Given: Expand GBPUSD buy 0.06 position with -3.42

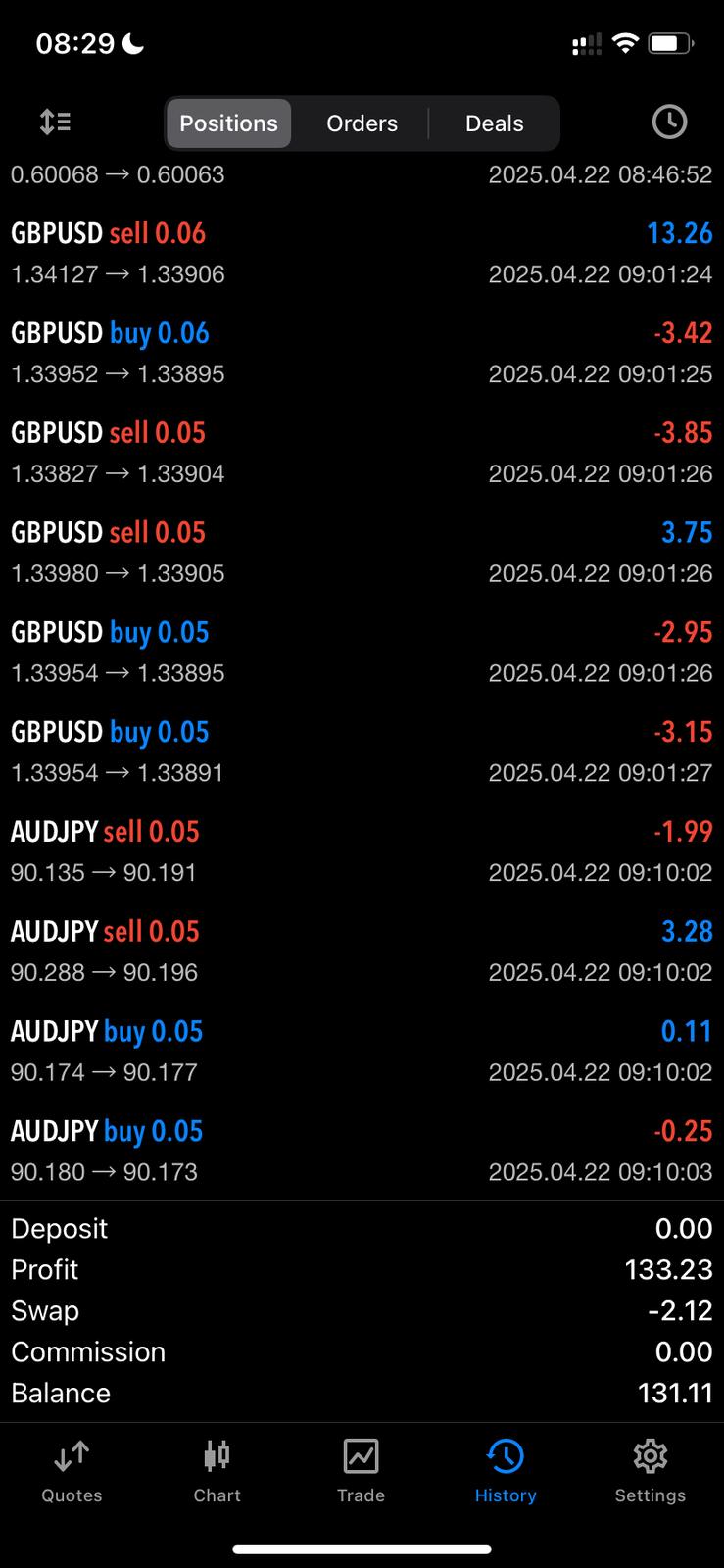Looking at the screenshot, I should click(362, 354).
